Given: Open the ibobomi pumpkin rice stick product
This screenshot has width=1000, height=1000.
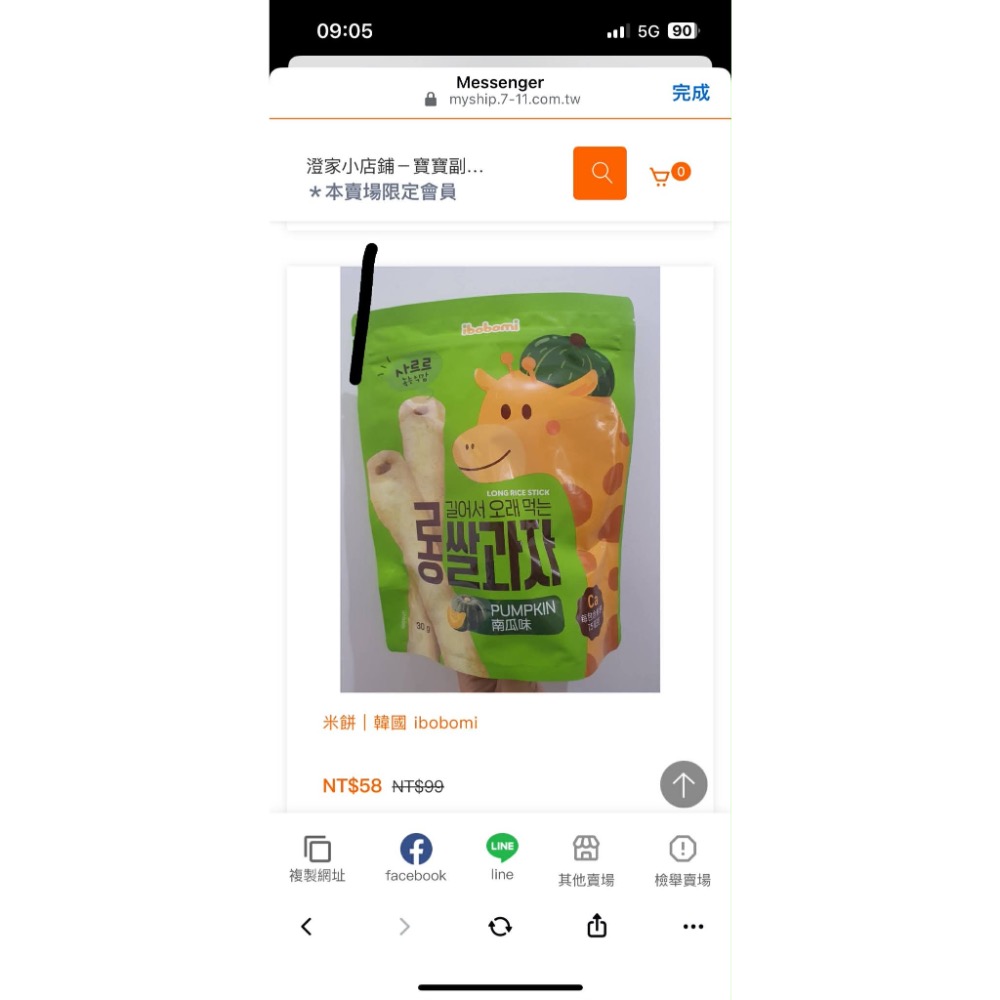Looking at the screenshot, I should (x=500, y=480).
